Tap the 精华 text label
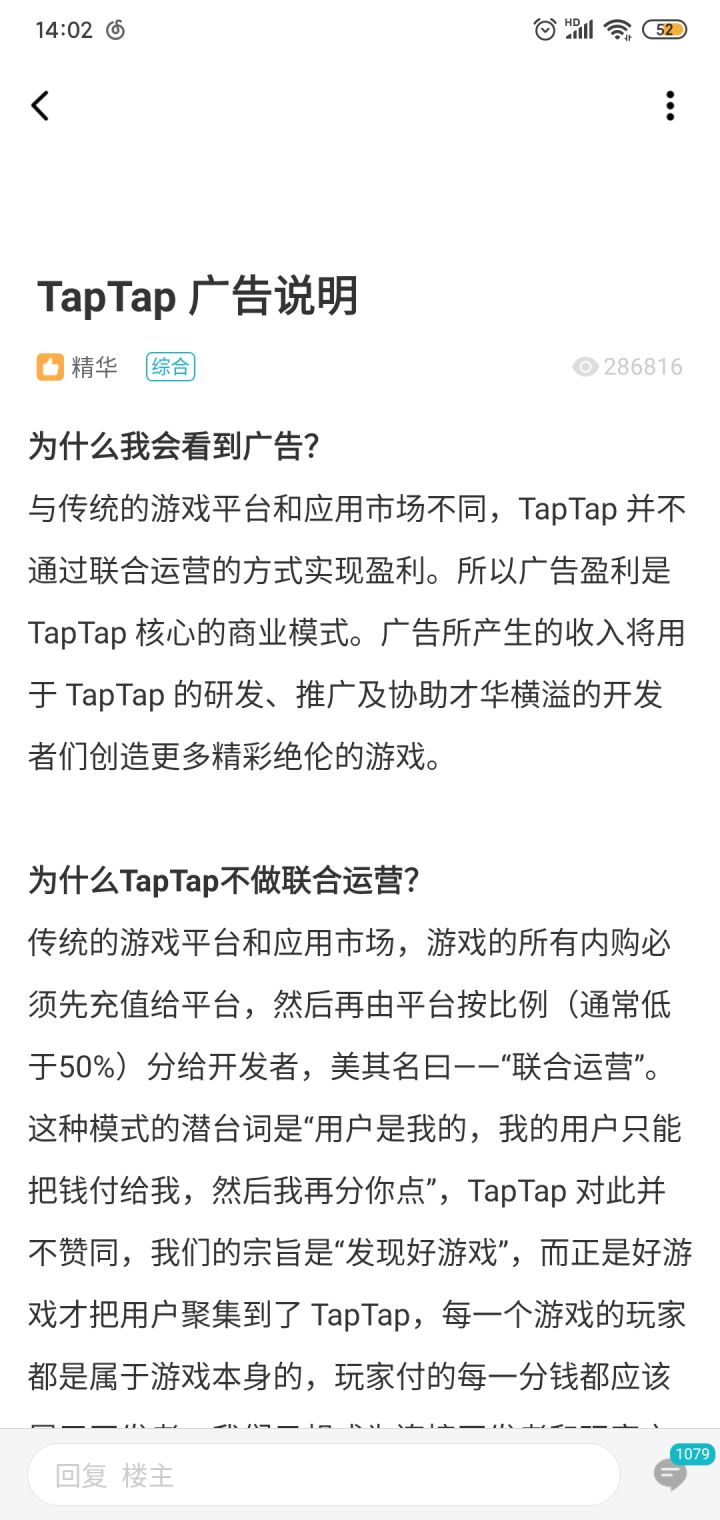The image size is (720, 1520). coord(95,366)
